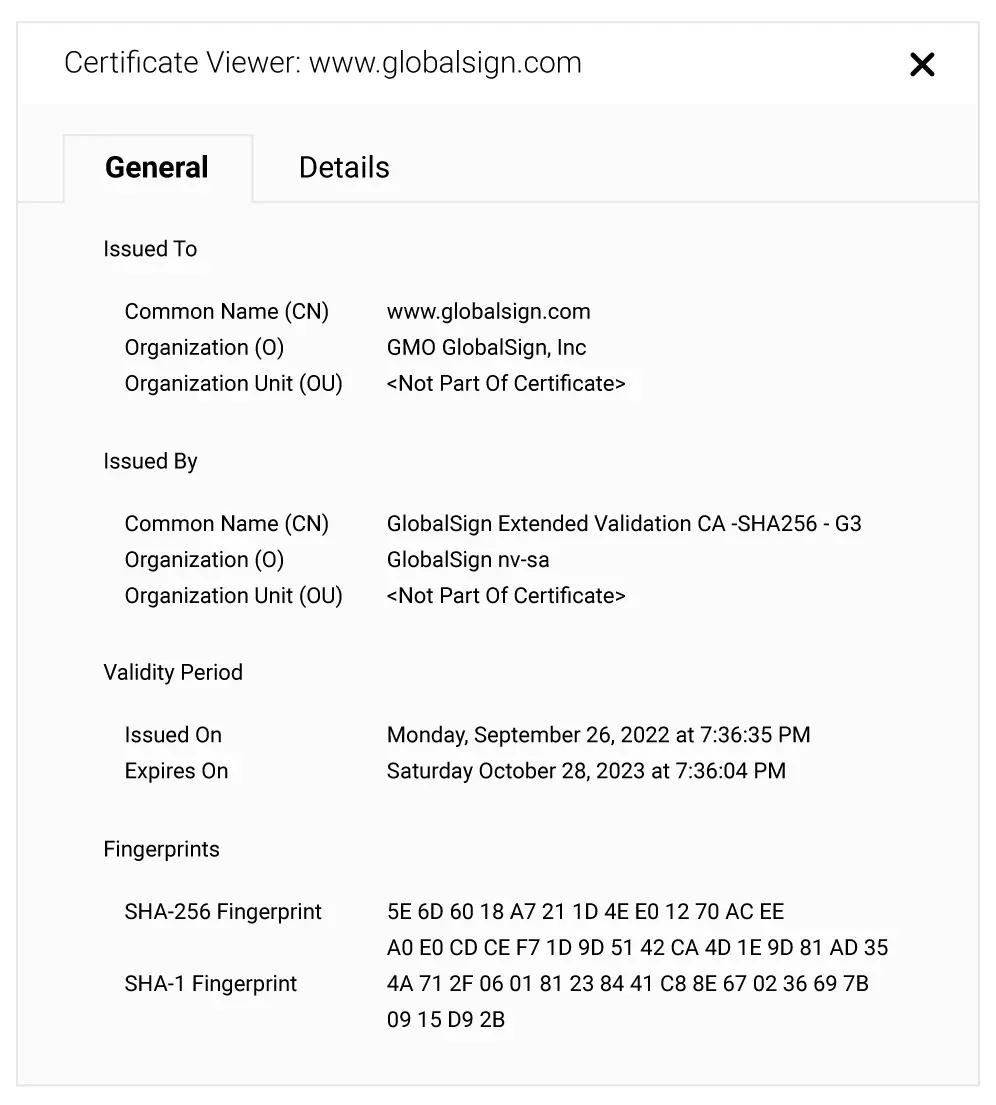Close the Certificate Viewer dialog
Viewport: 996px width, 1105px height.
(x=921, y=65)
